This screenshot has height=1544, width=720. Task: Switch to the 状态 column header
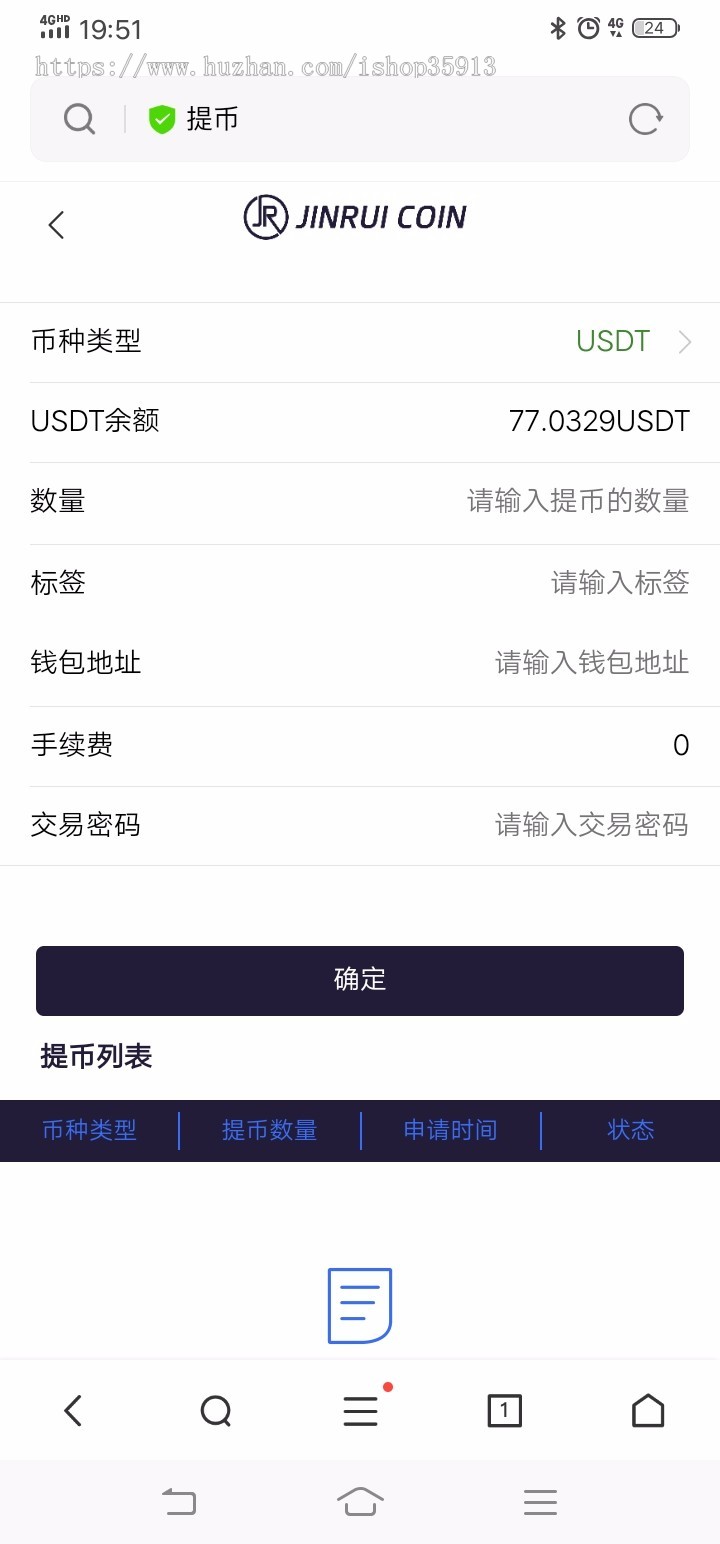pyautogui.click(x=631, y=1130)
